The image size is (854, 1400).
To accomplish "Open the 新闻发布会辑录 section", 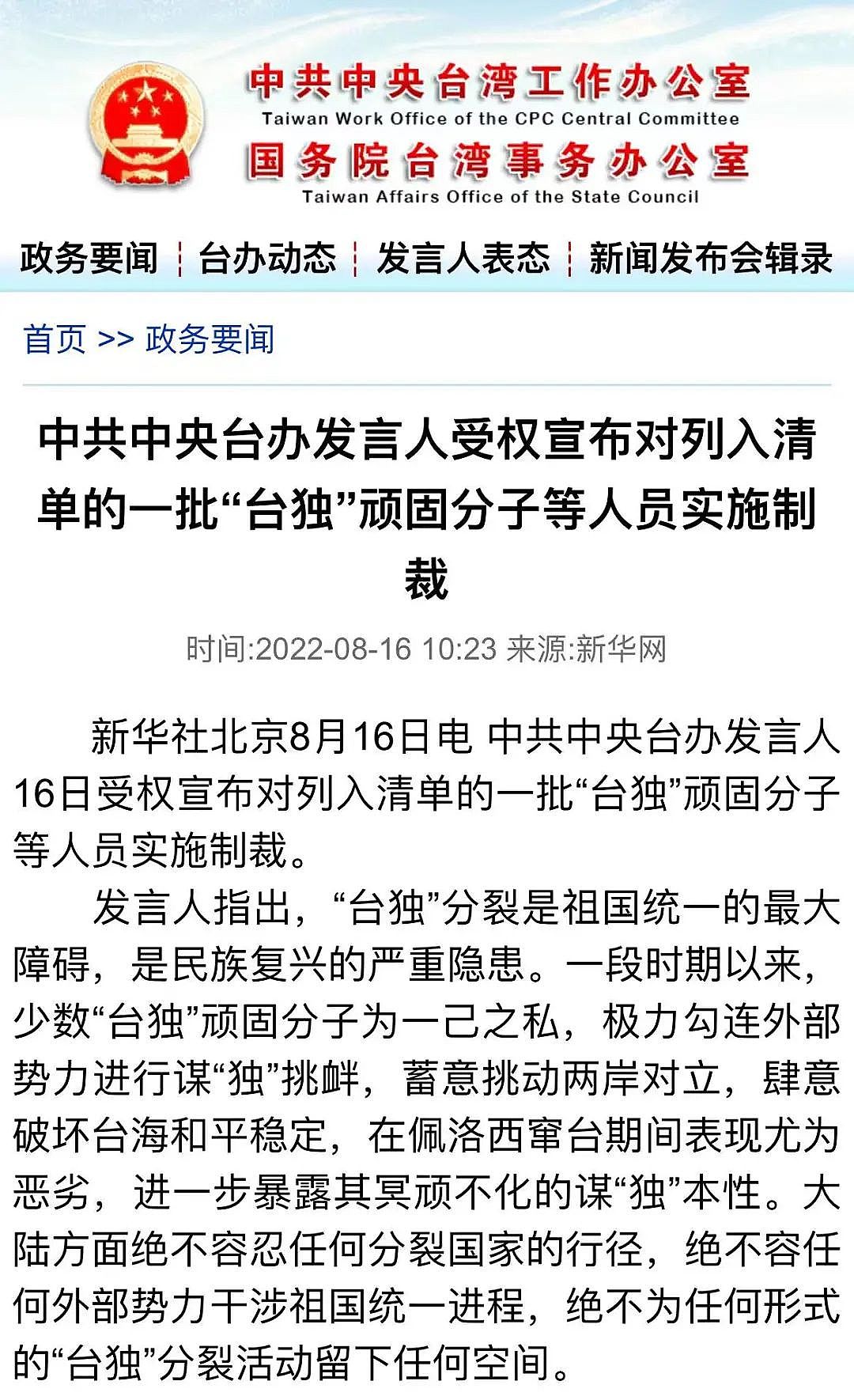I will [x=710, y=259].
